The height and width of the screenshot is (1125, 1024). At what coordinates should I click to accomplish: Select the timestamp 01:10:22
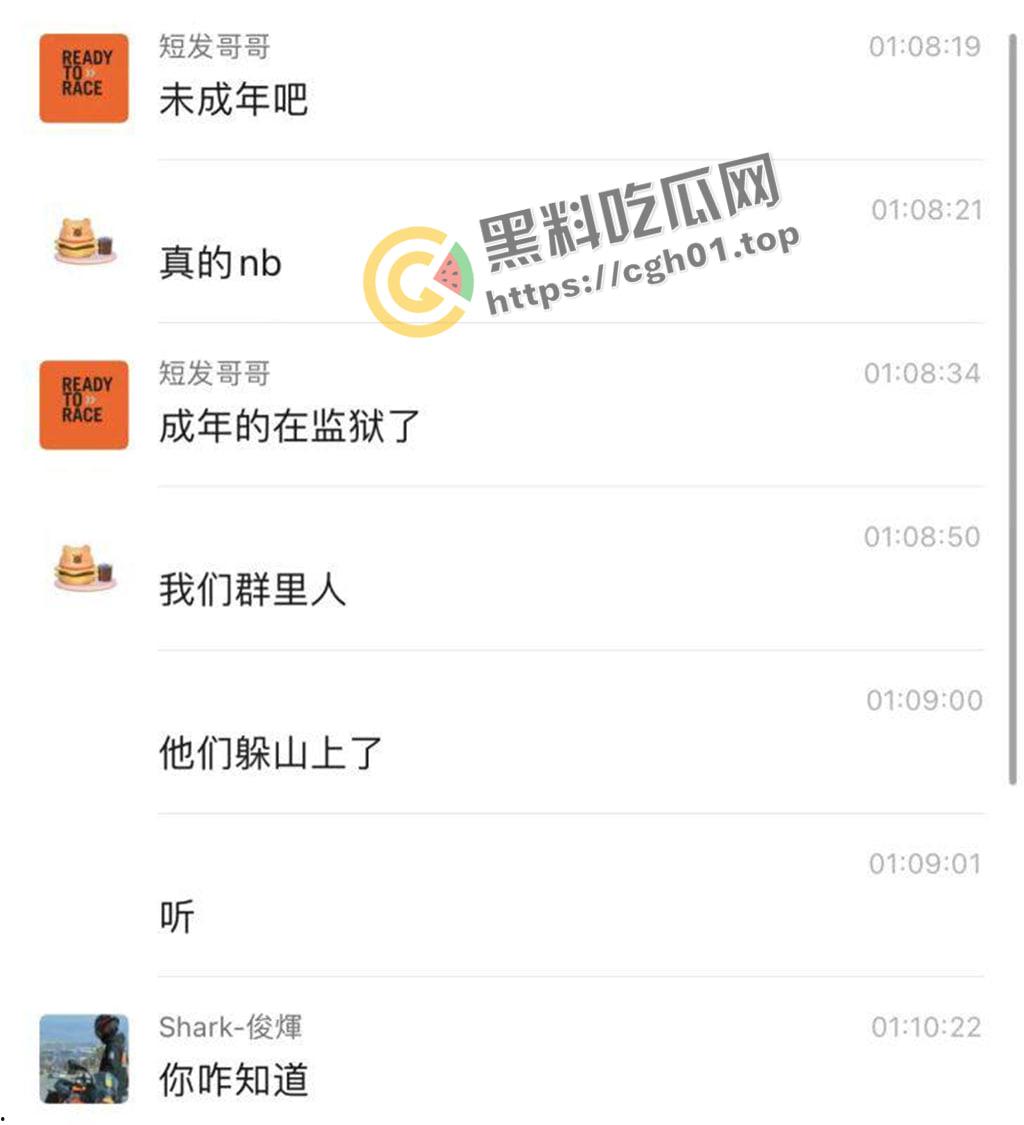click(924, 1026)
